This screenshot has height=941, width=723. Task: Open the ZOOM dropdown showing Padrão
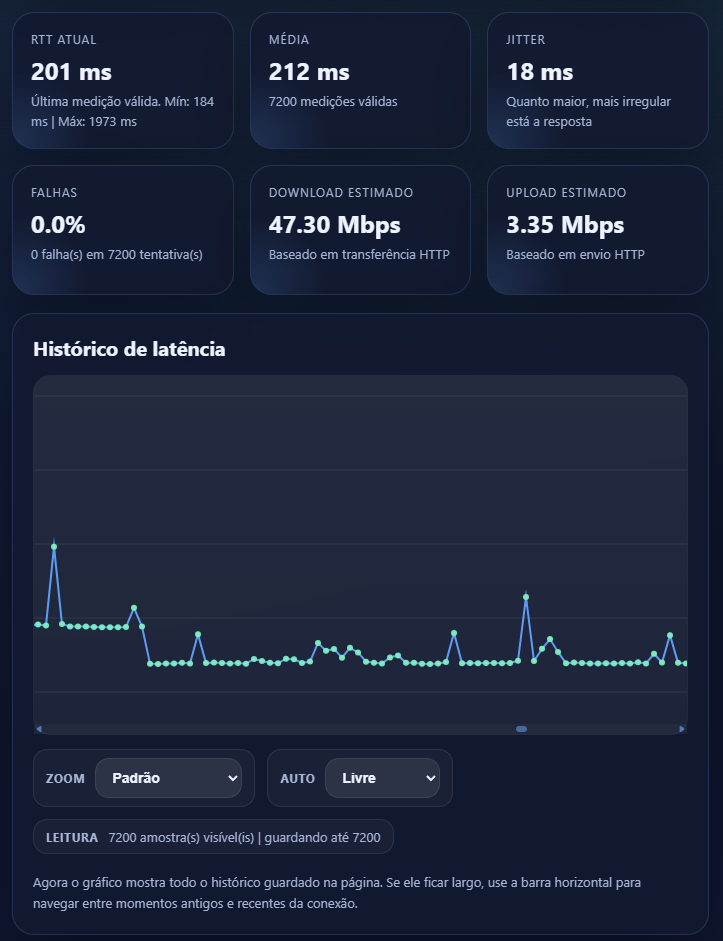pyautogui.click(x=168, y=778)
